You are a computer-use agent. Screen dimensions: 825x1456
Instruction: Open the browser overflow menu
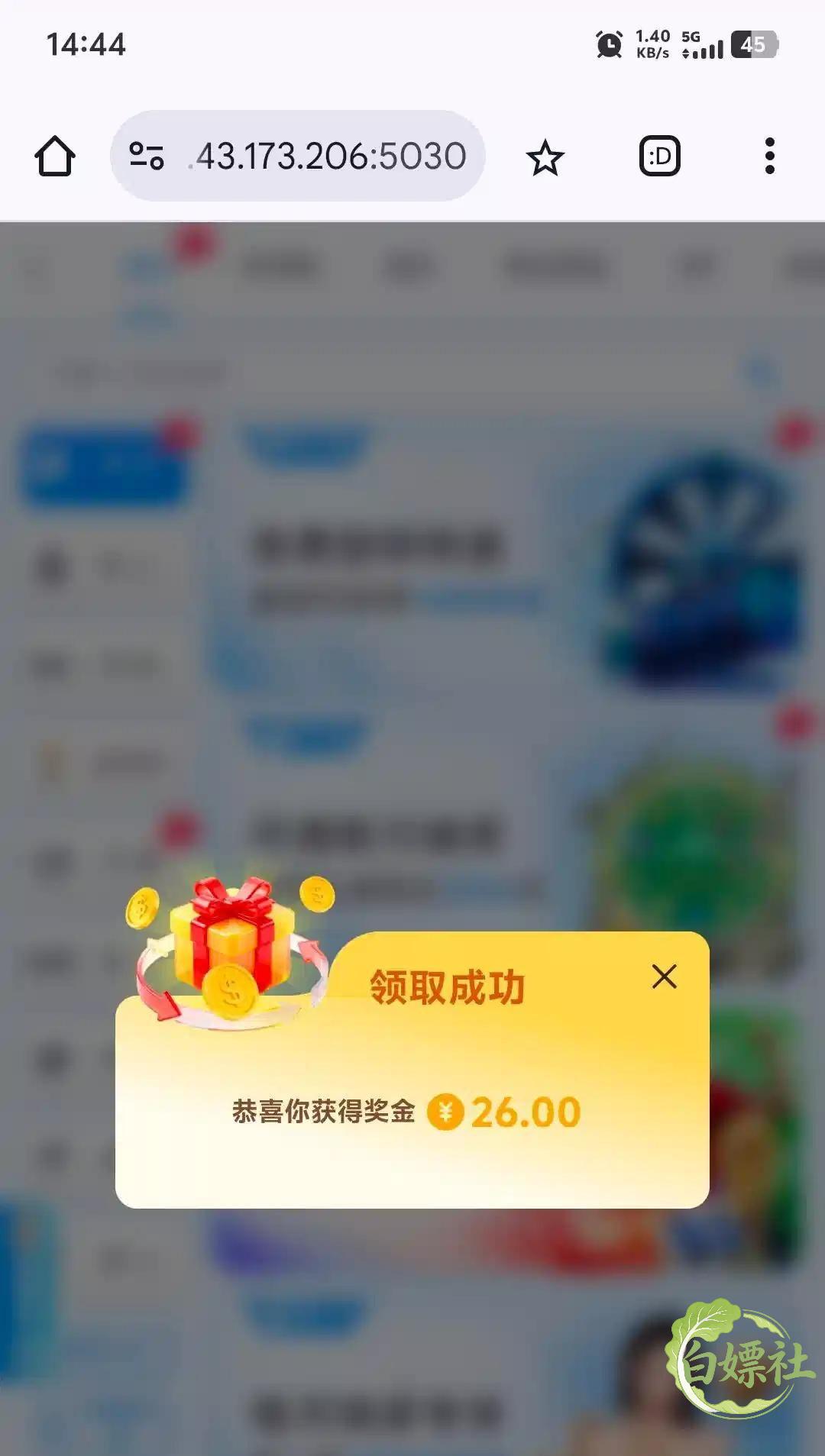click(x=769, y=157)
